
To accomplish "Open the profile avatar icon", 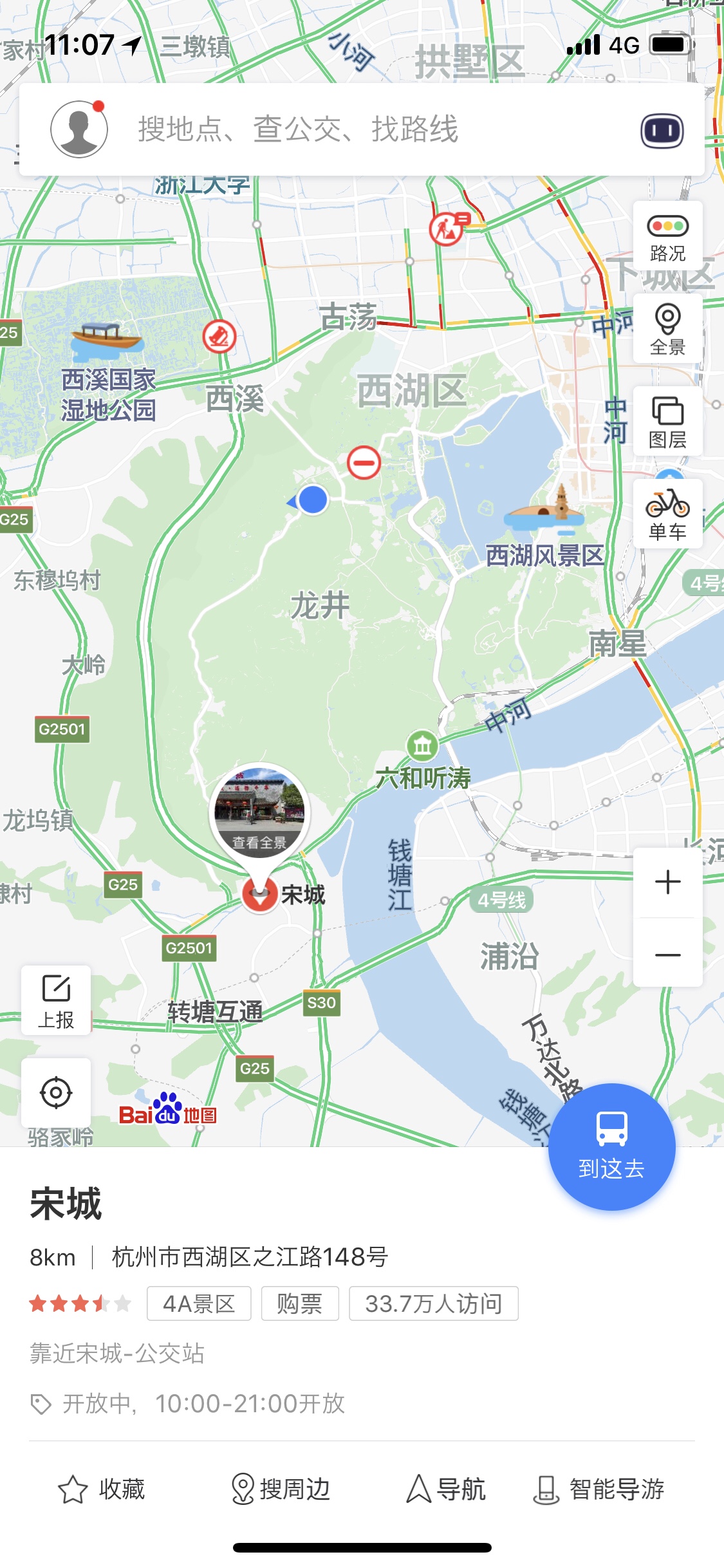I will coord(79,129).
